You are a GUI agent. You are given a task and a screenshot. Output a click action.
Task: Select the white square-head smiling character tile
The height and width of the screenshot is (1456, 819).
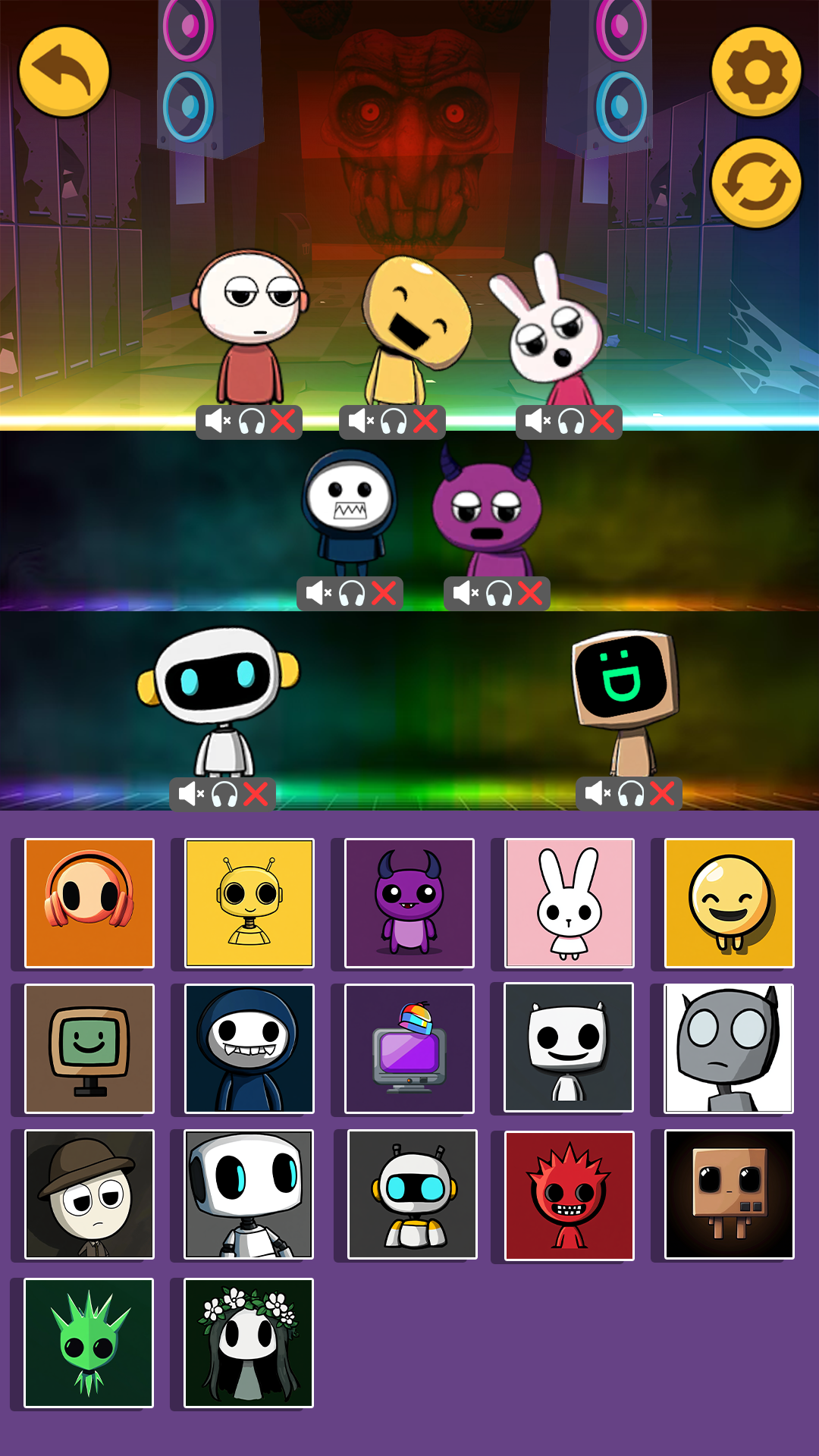coord(569,1048)
